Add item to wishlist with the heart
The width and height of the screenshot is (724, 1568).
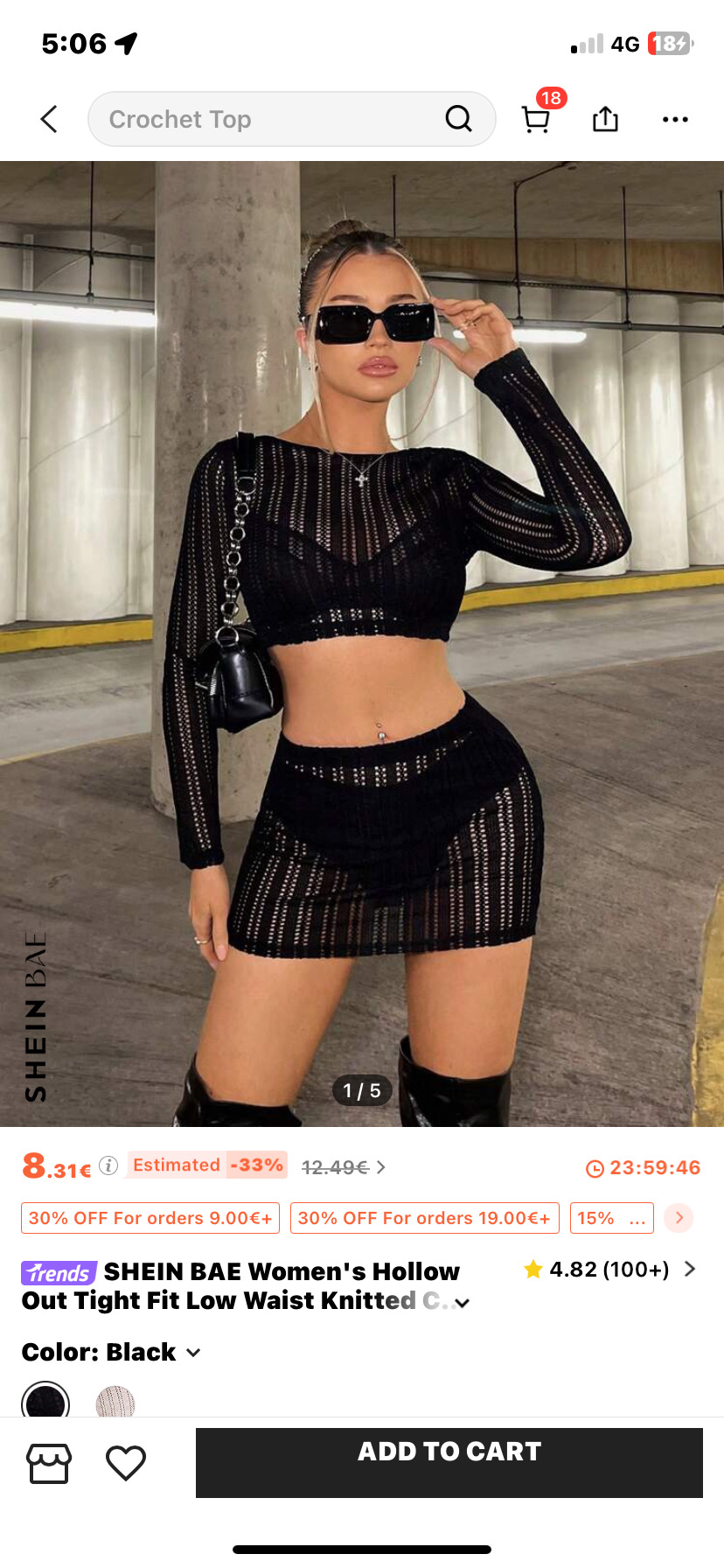(126, 1463)
